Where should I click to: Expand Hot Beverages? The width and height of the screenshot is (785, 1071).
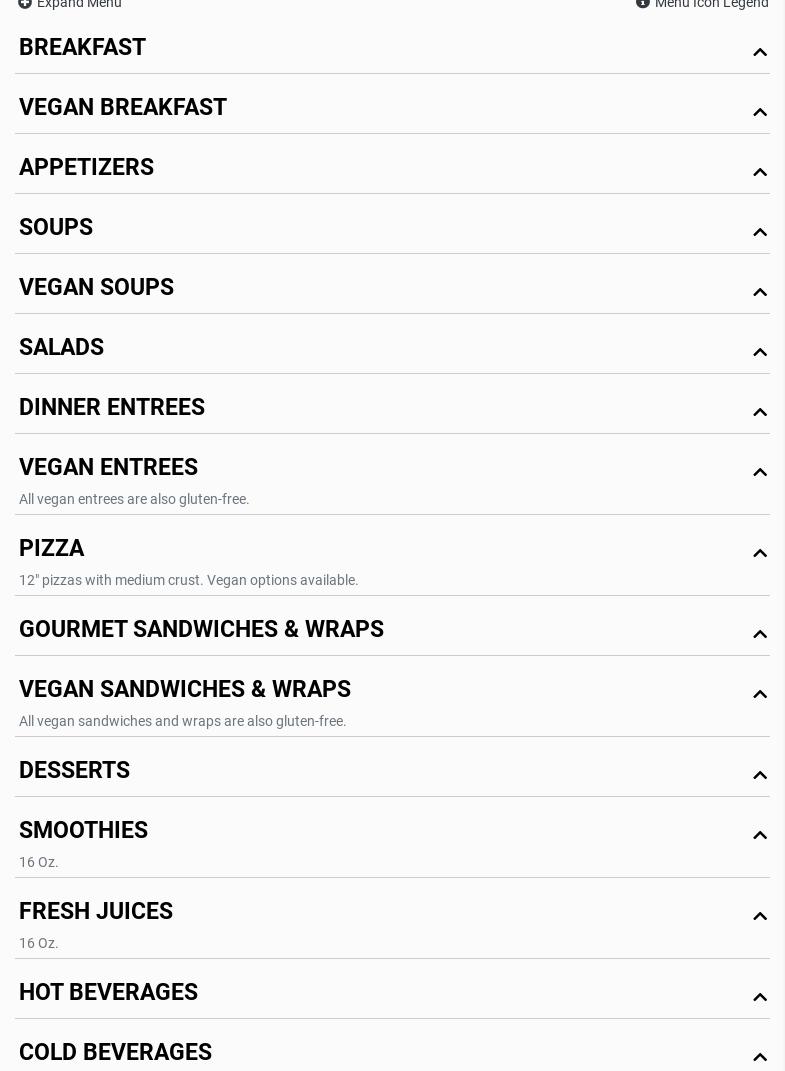[109, 993]
